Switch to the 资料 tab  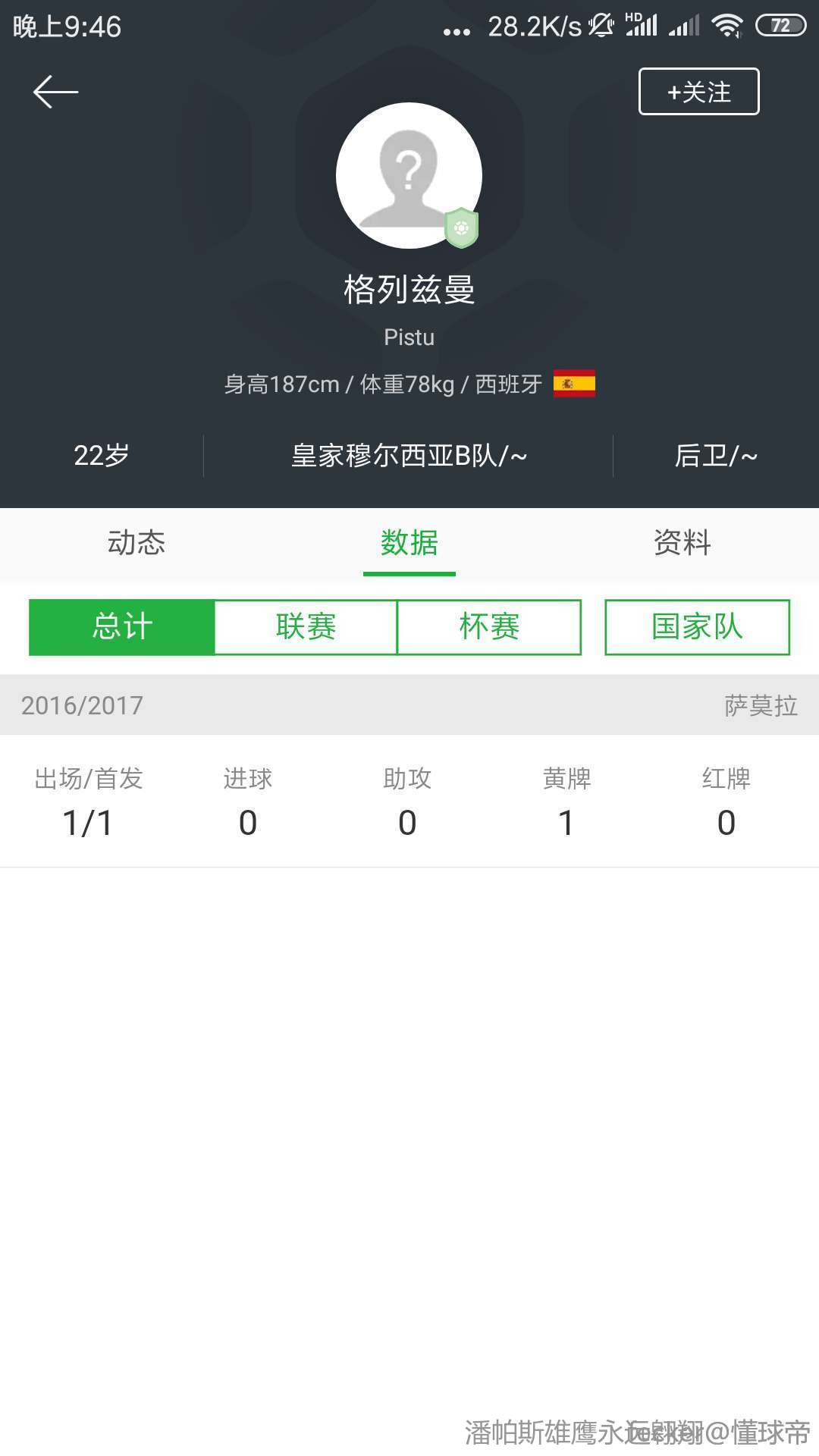[x=682, y=543]
